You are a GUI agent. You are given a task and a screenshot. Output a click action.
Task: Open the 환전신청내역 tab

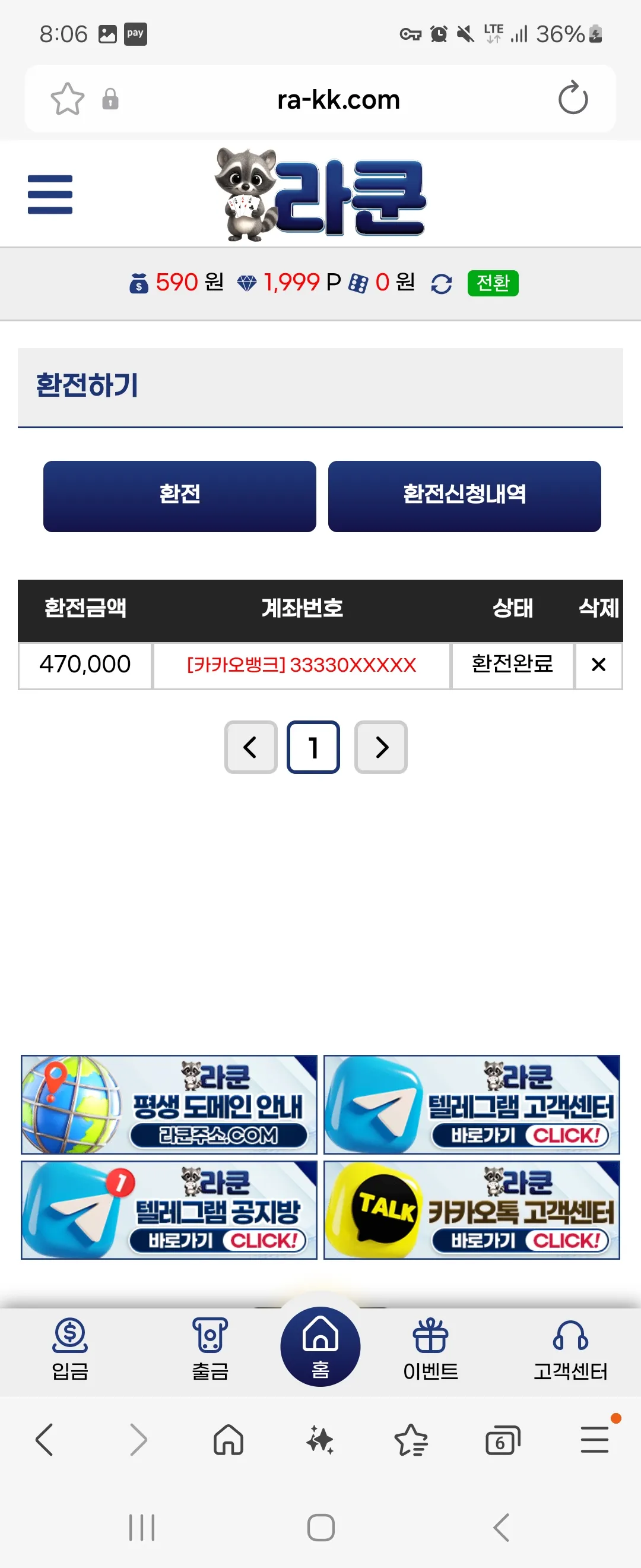464,496
